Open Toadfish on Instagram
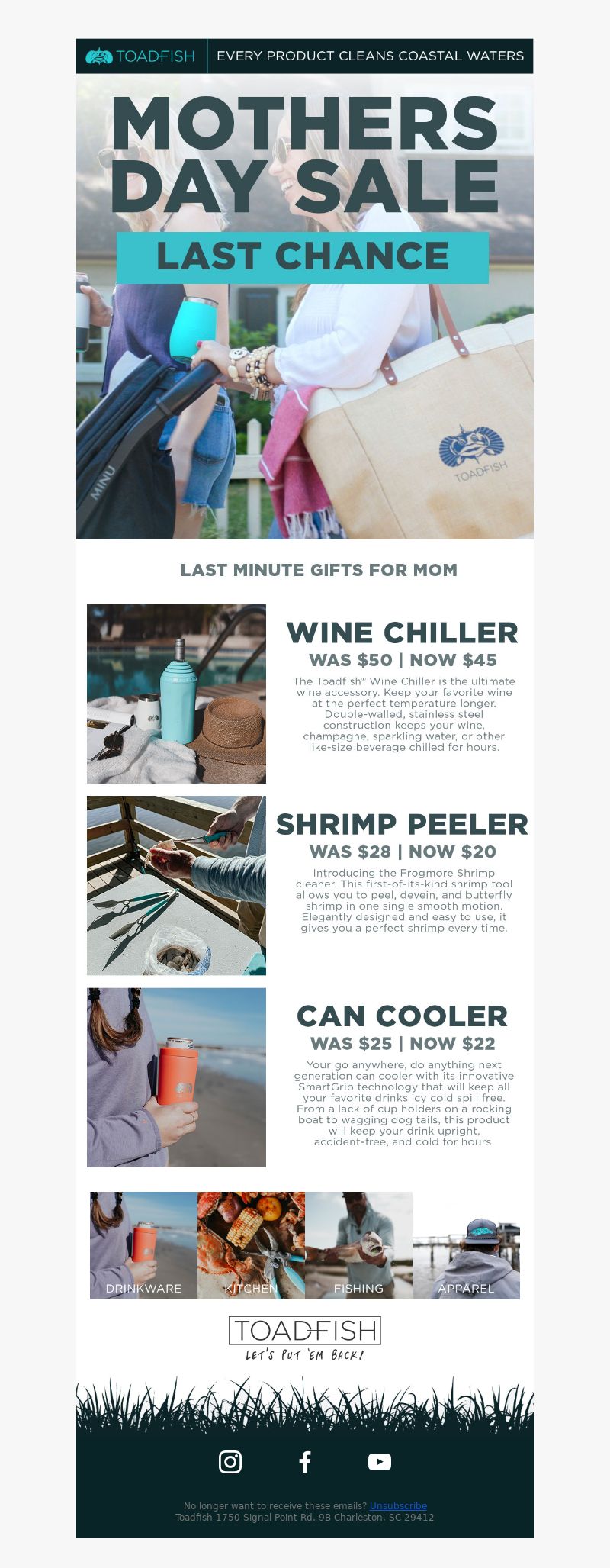This screenshot has height=1568, width=610. click(x=230, y=1461)
